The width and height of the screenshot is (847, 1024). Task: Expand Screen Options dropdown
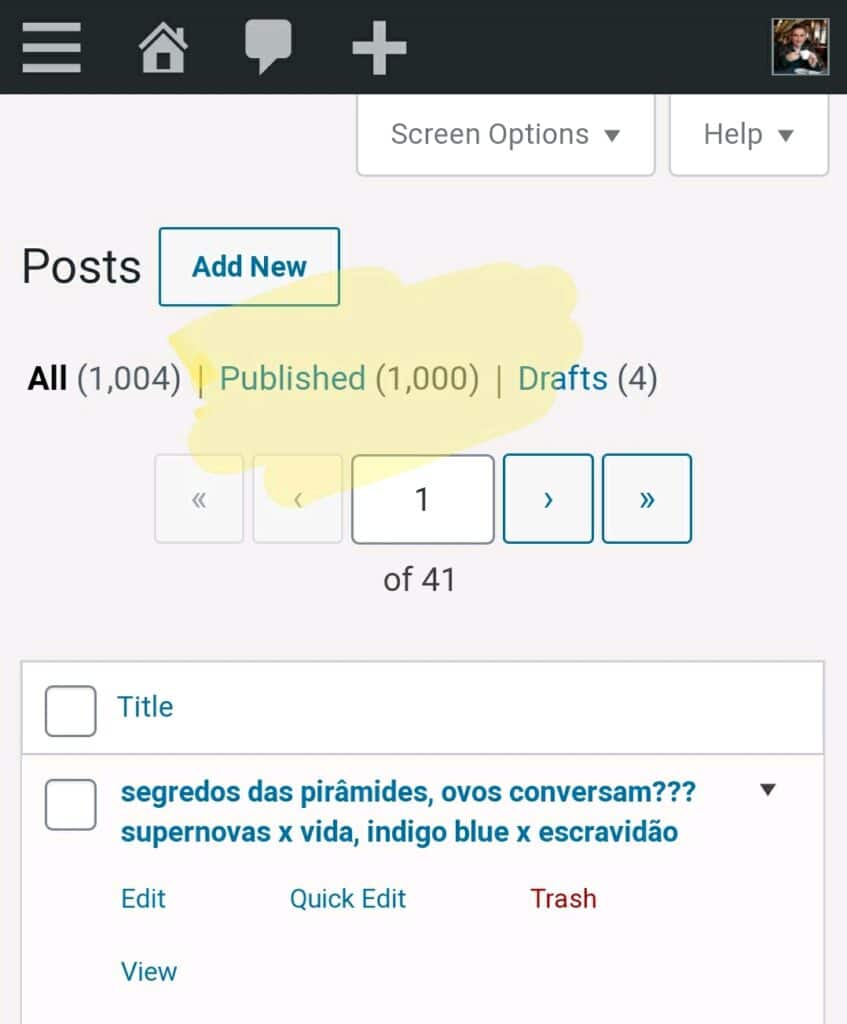click(505, 135)
